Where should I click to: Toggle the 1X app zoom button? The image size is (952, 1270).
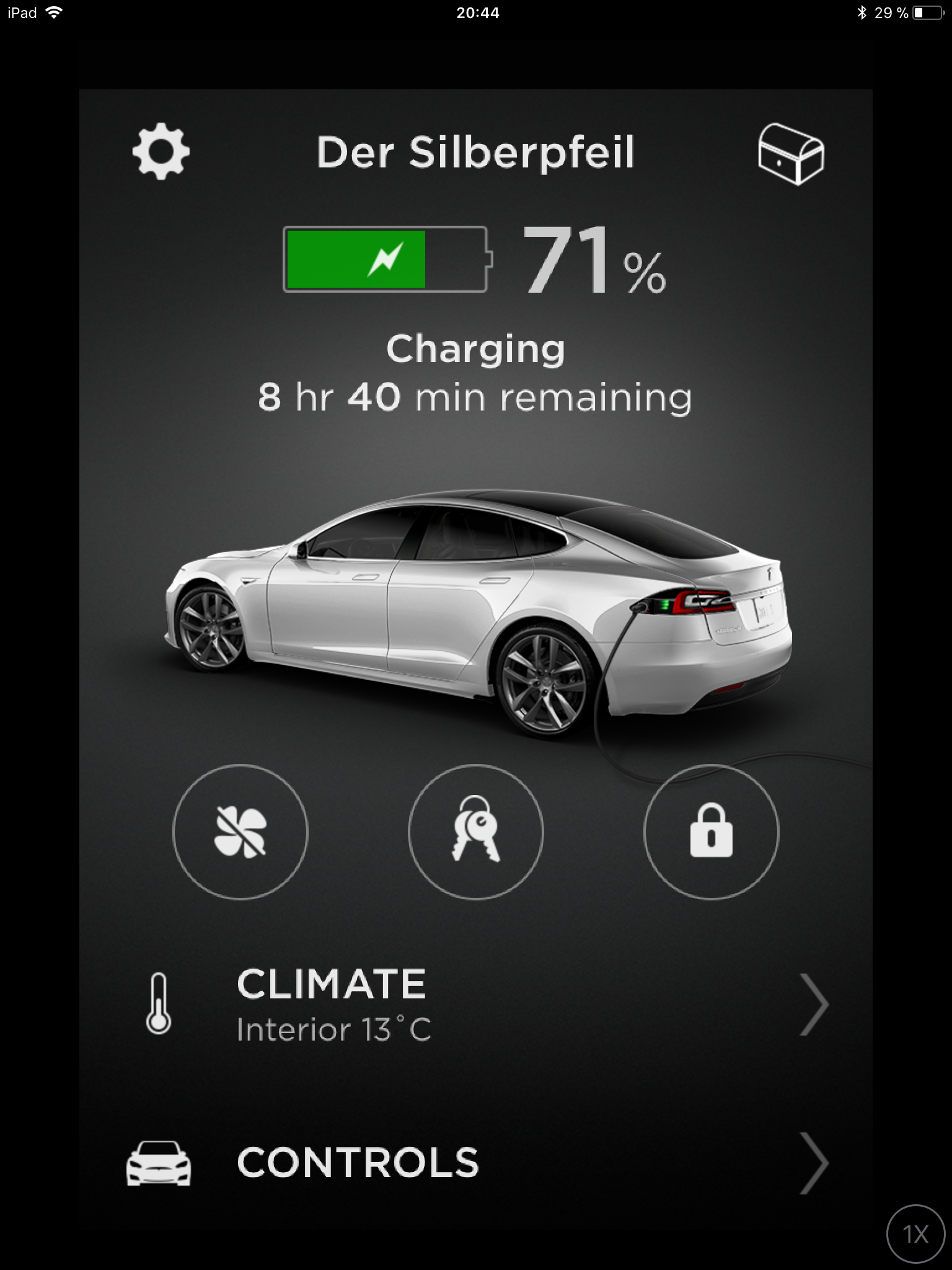(915, 1234)
